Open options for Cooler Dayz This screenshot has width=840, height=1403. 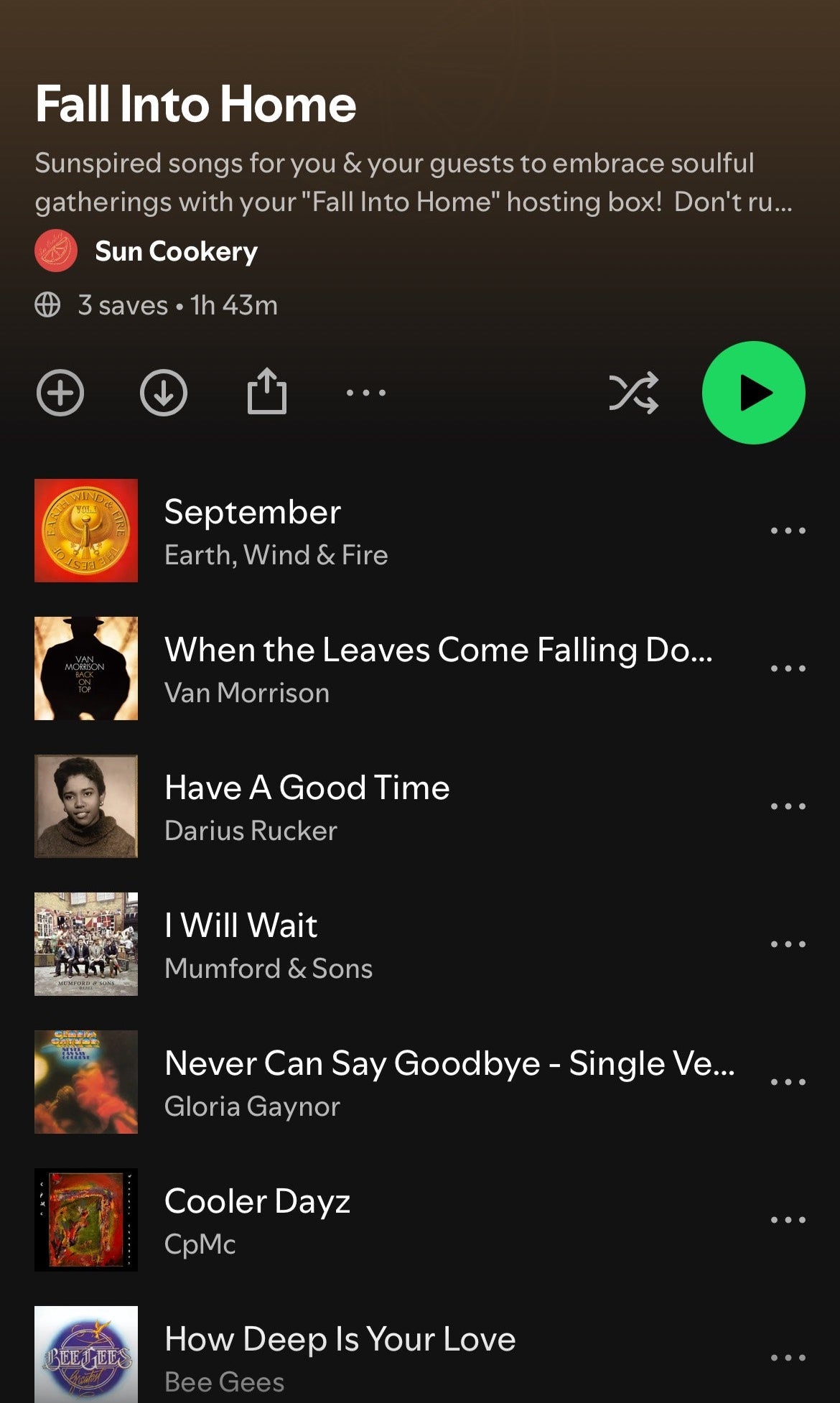(788, 1220)
